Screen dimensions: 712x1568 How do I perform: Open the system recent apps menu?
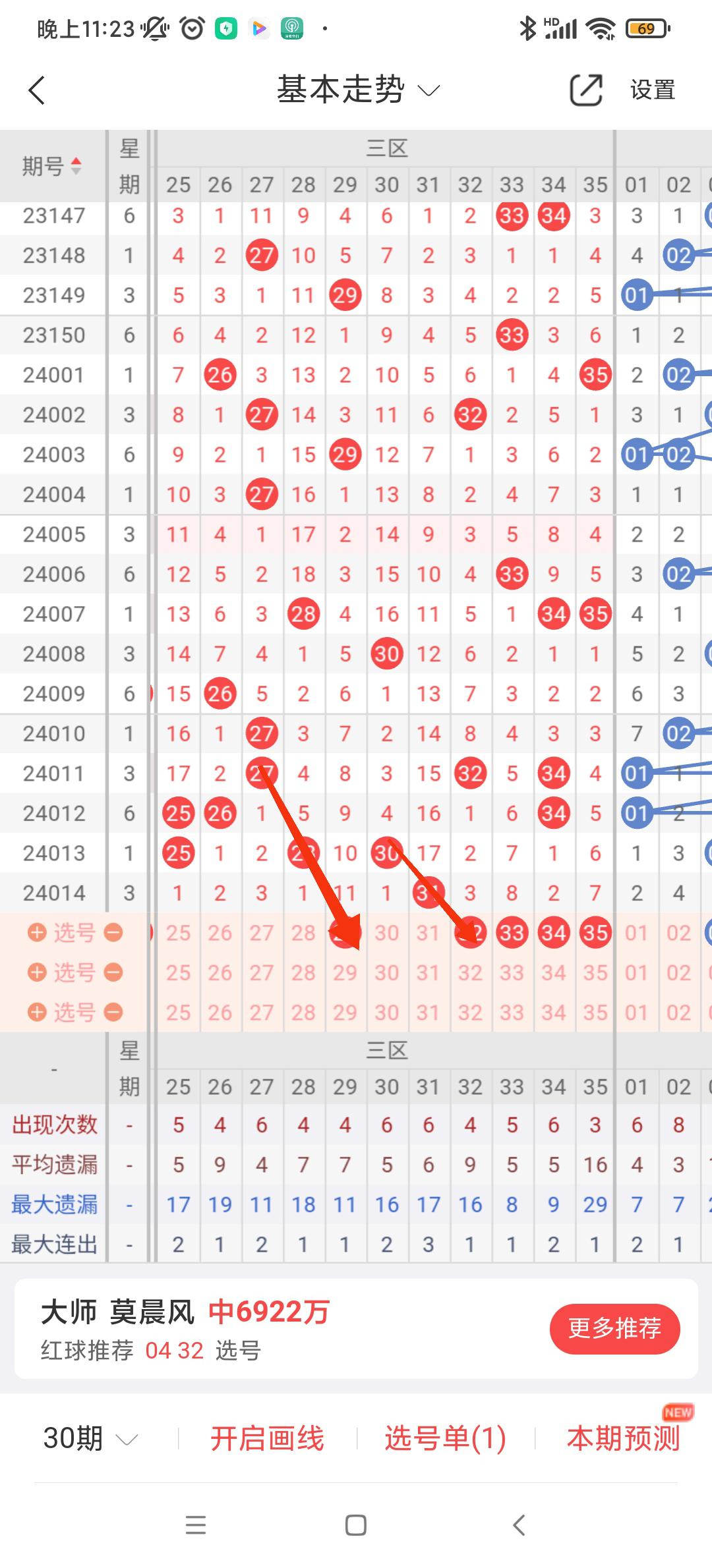[196, 1525]
